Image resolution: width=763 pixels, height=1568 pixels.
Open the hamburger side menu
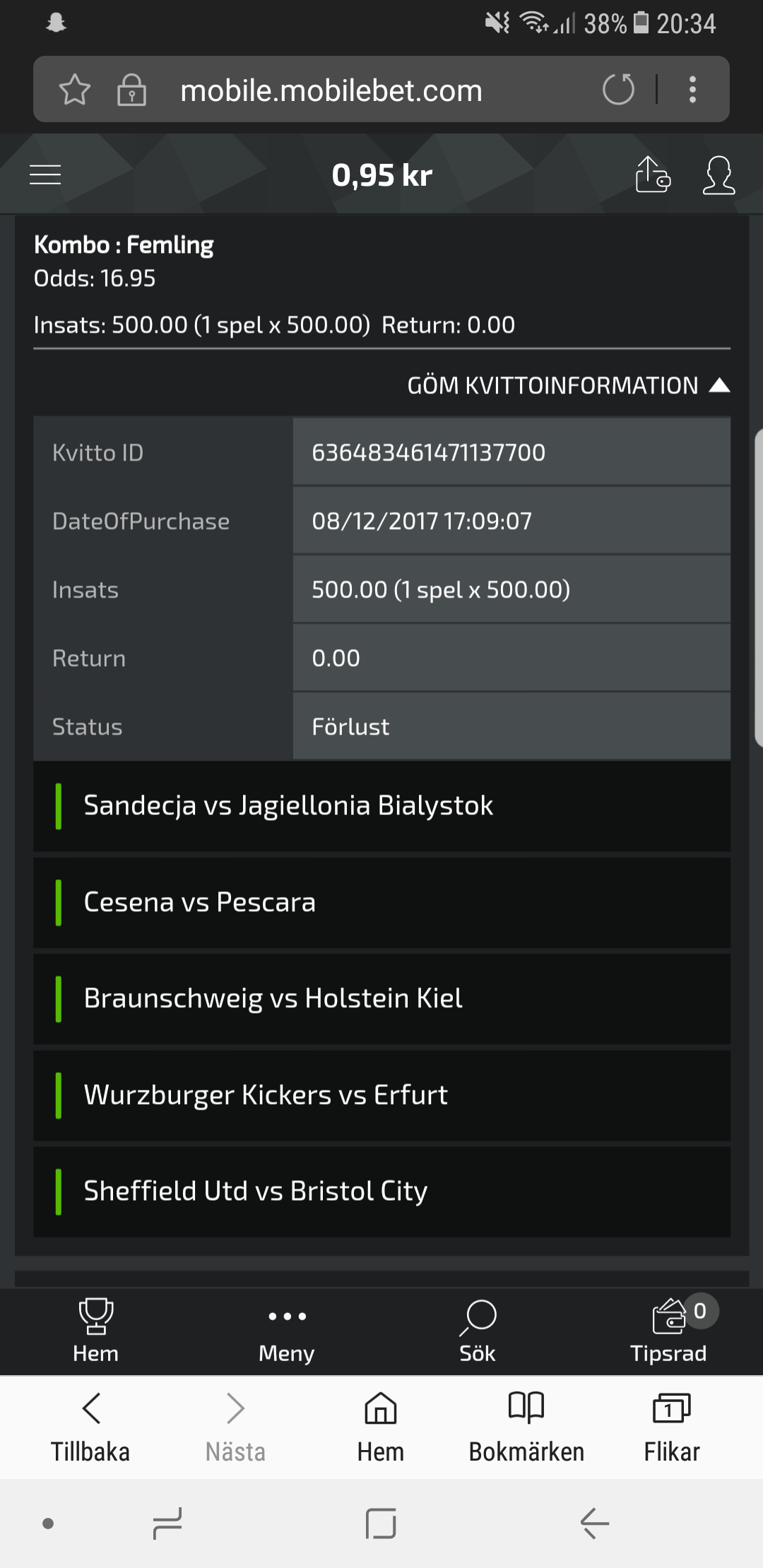(x=45, y=174)
